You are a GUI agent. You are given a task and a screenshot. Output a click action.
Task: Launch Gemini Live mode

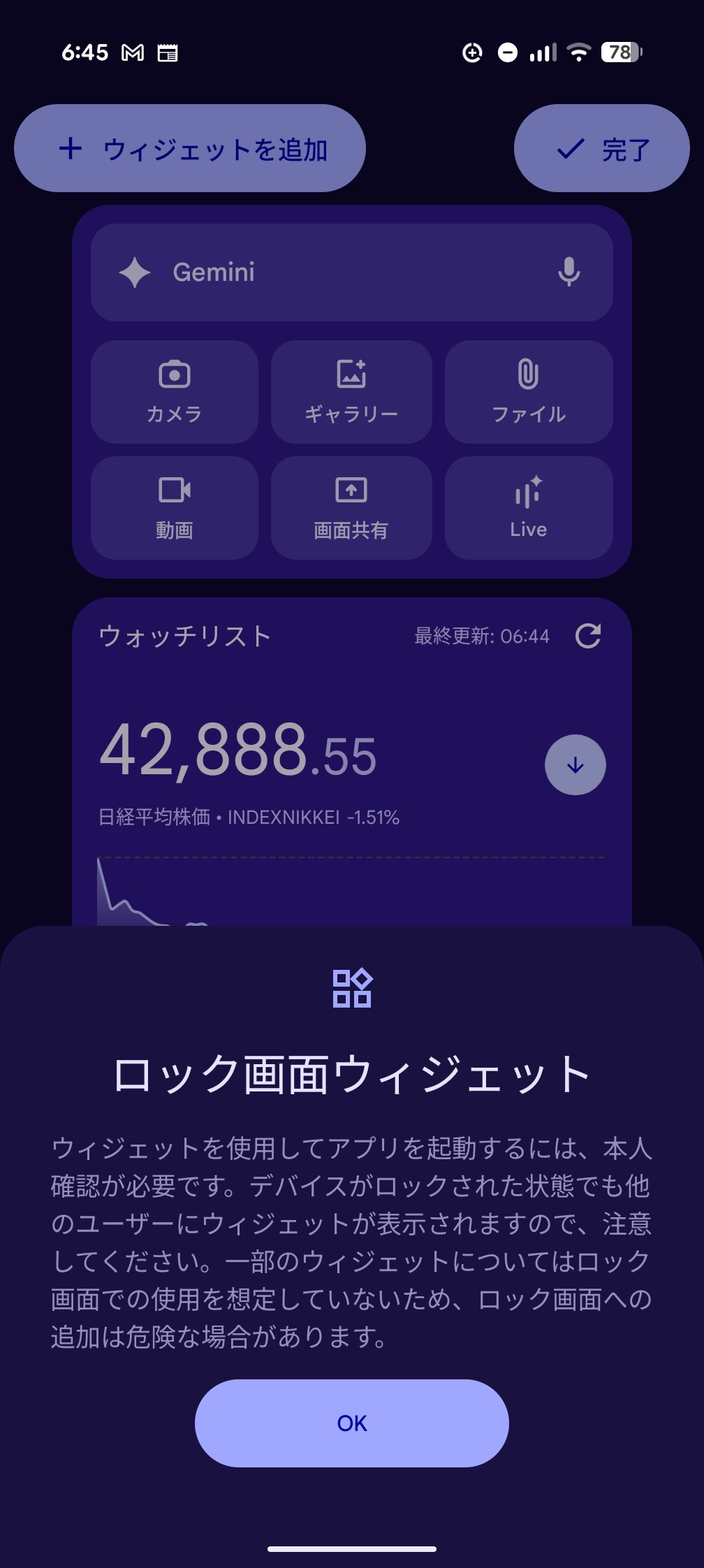coord(528,508)
